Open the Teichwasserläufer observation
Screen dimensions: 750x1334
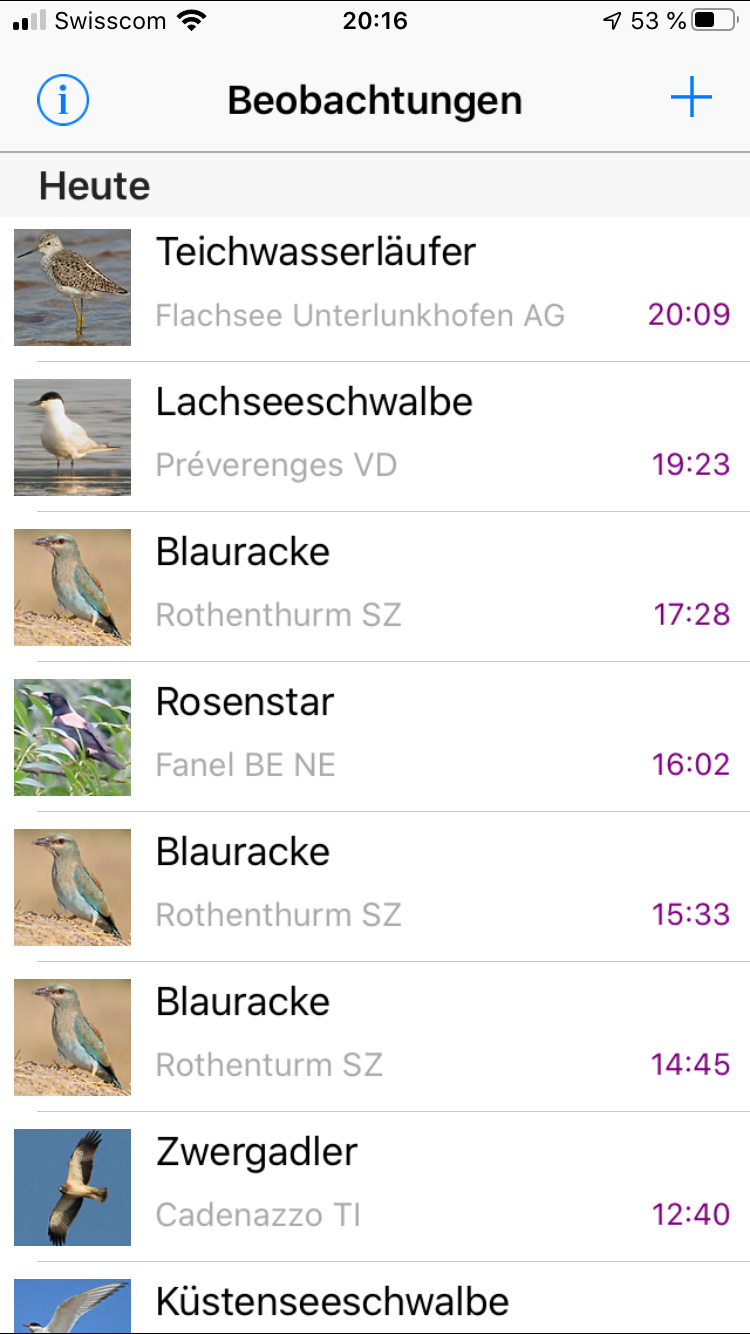tap(375, 286)
